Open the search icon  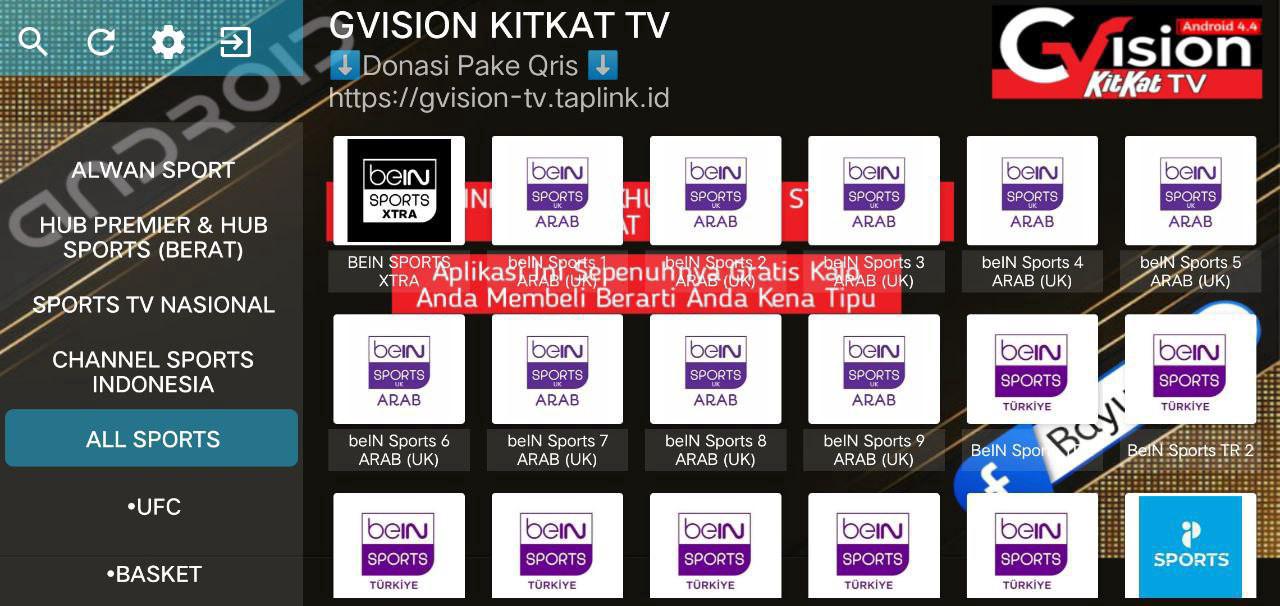point(33,42)
